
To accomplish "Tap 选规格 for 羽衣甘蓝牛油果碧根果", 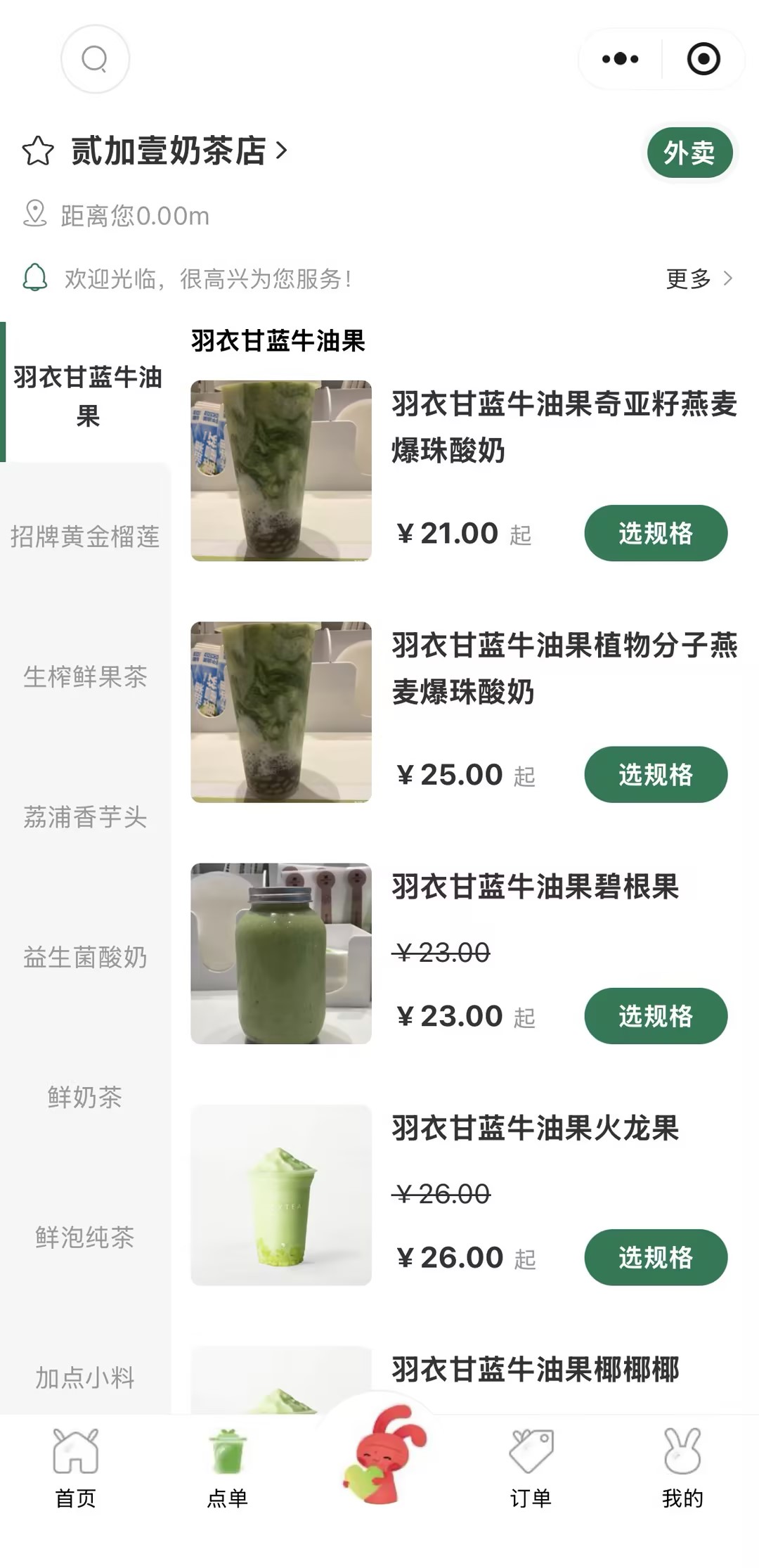I will tap(655, 1016).
